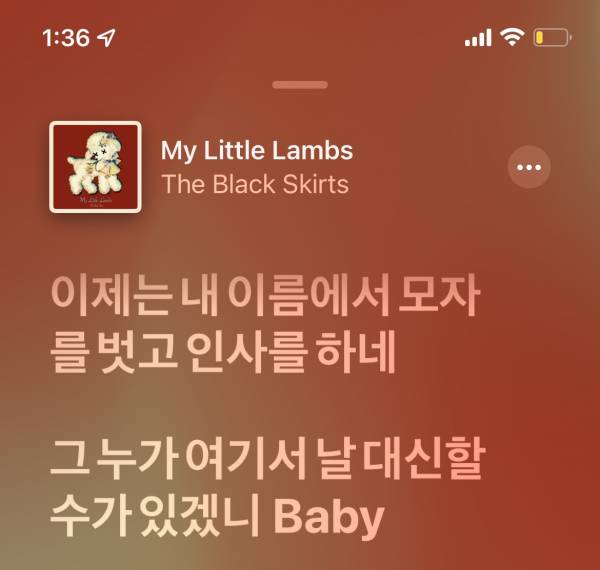Open the more options menu

(529, 167)
